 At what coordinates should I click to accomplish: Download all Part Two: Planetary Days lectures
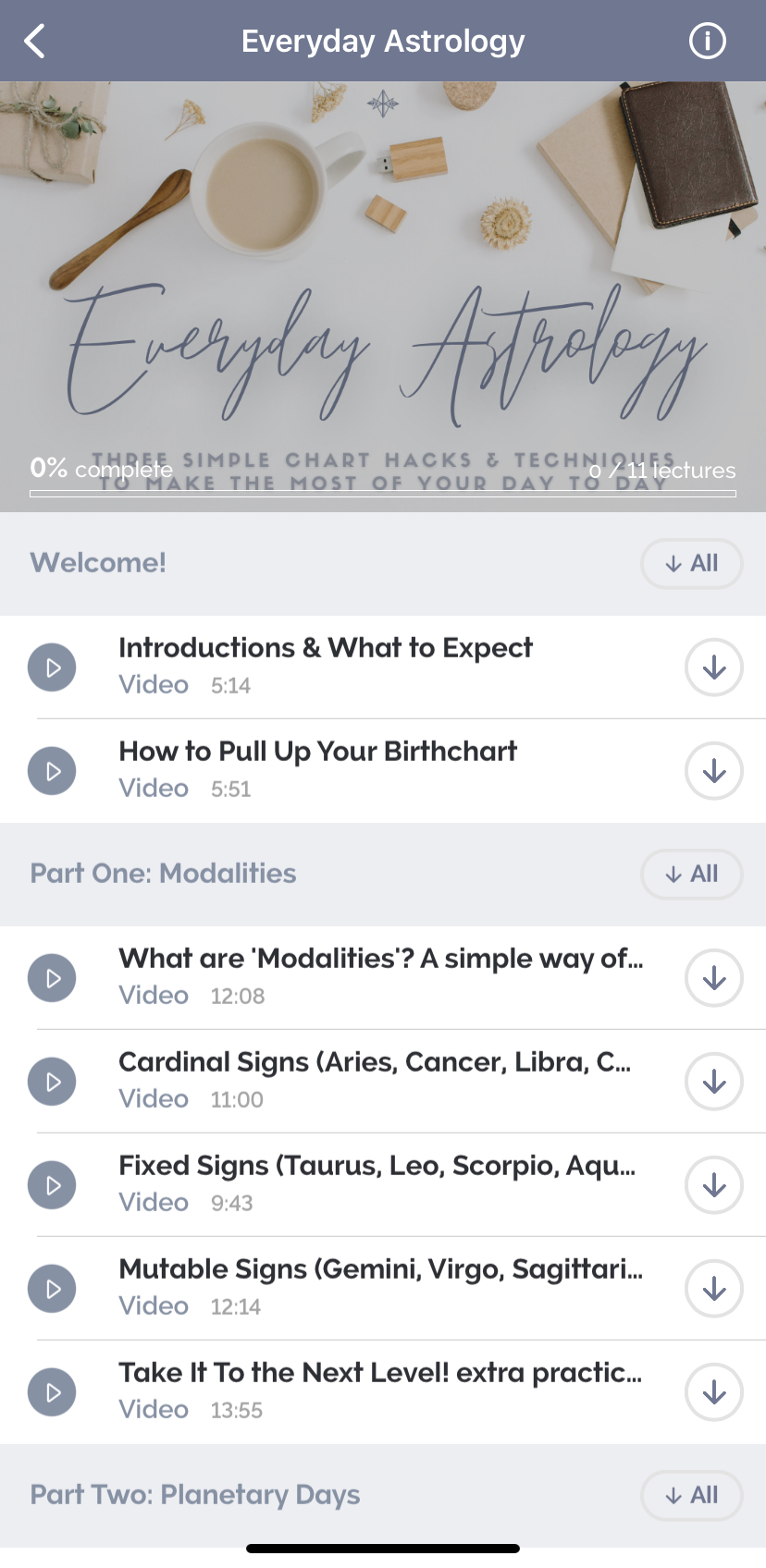tap(692, 1495)
